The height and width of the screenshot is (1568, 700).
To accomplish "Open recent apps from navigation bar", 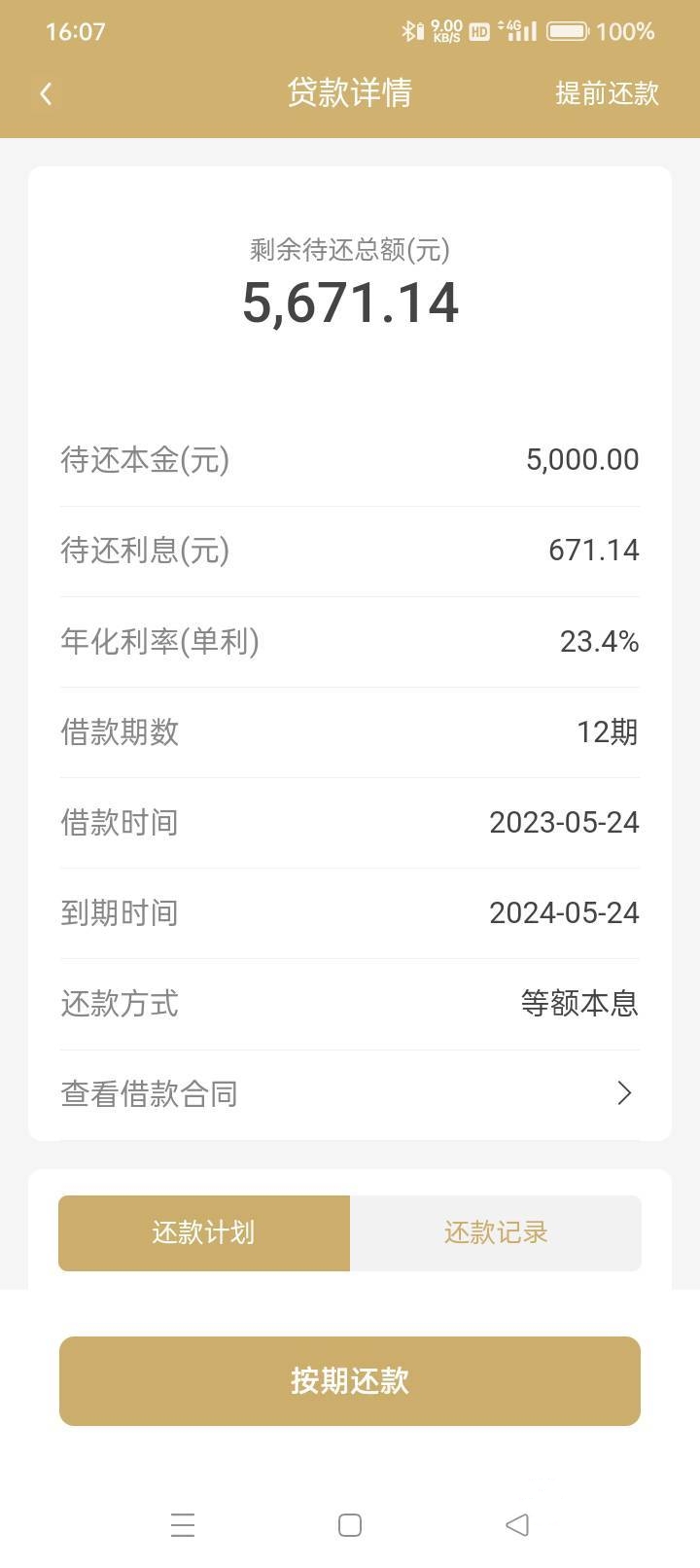I will (183, 1524).
